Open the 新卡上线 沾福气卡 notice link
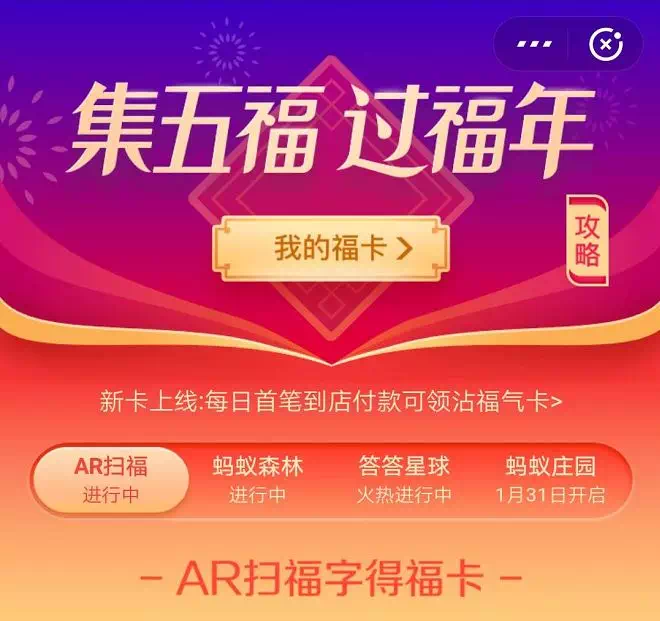The width and height of the screenshot is (660, 621). [x=331, y=401]
